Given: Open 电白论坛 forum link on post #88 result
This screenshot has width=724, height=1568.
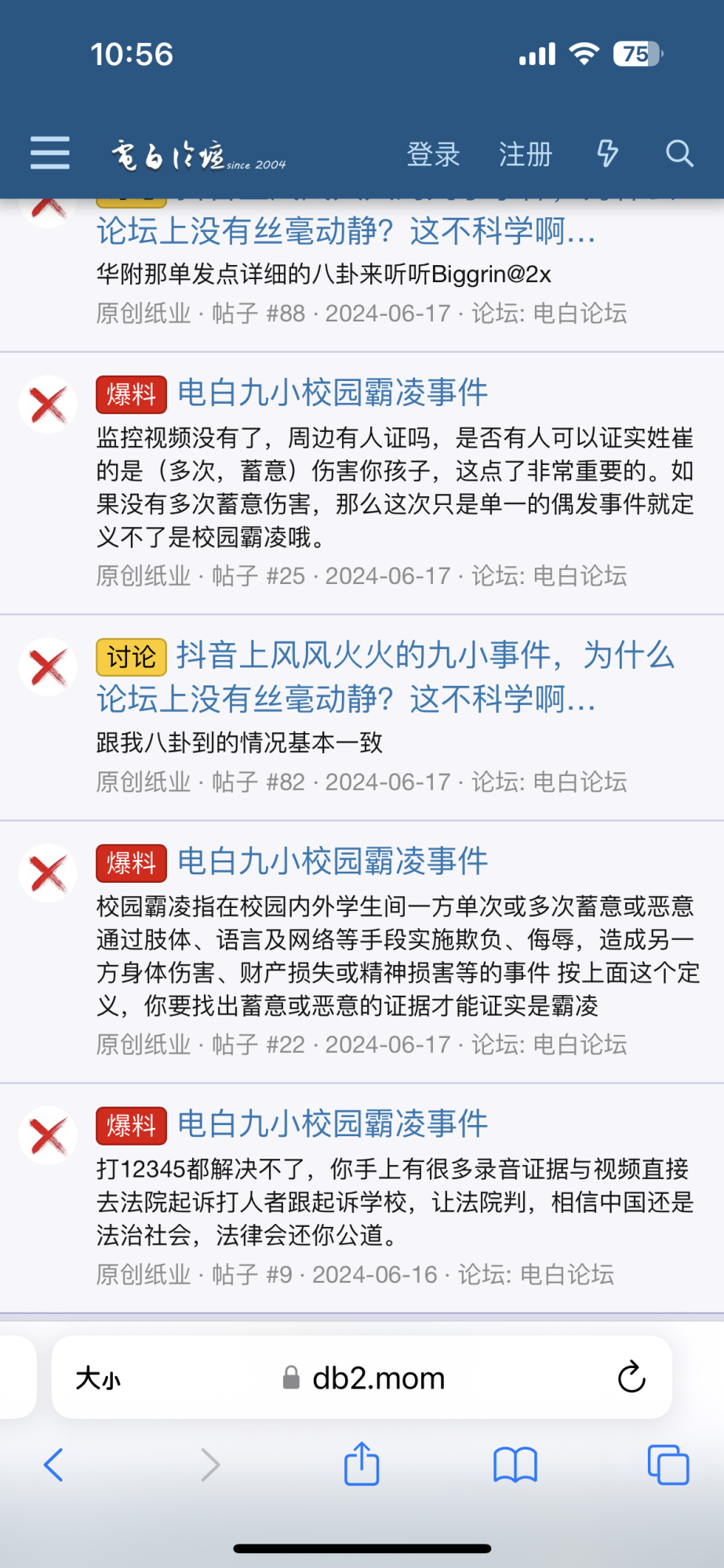Looking at the screenshot, I should click(580, 314).
